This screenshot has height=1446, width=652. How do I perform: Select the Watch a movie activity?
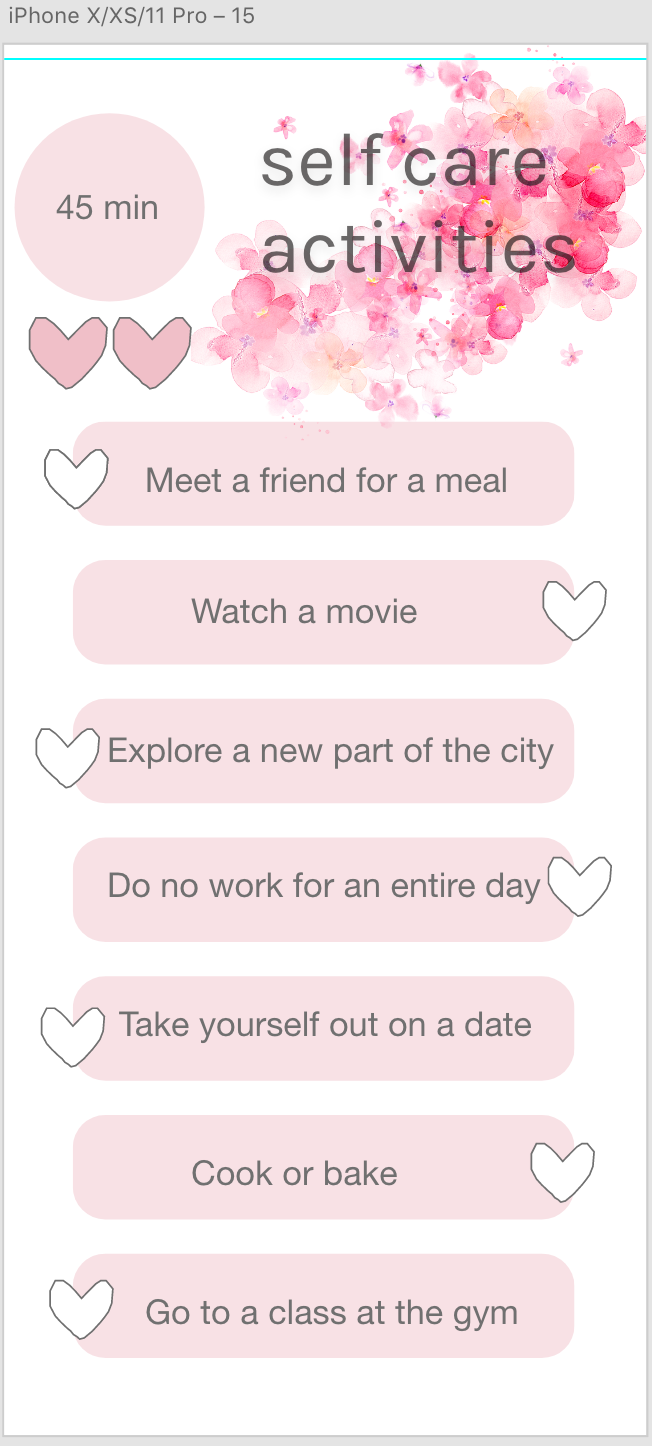[x=324, y=612]
